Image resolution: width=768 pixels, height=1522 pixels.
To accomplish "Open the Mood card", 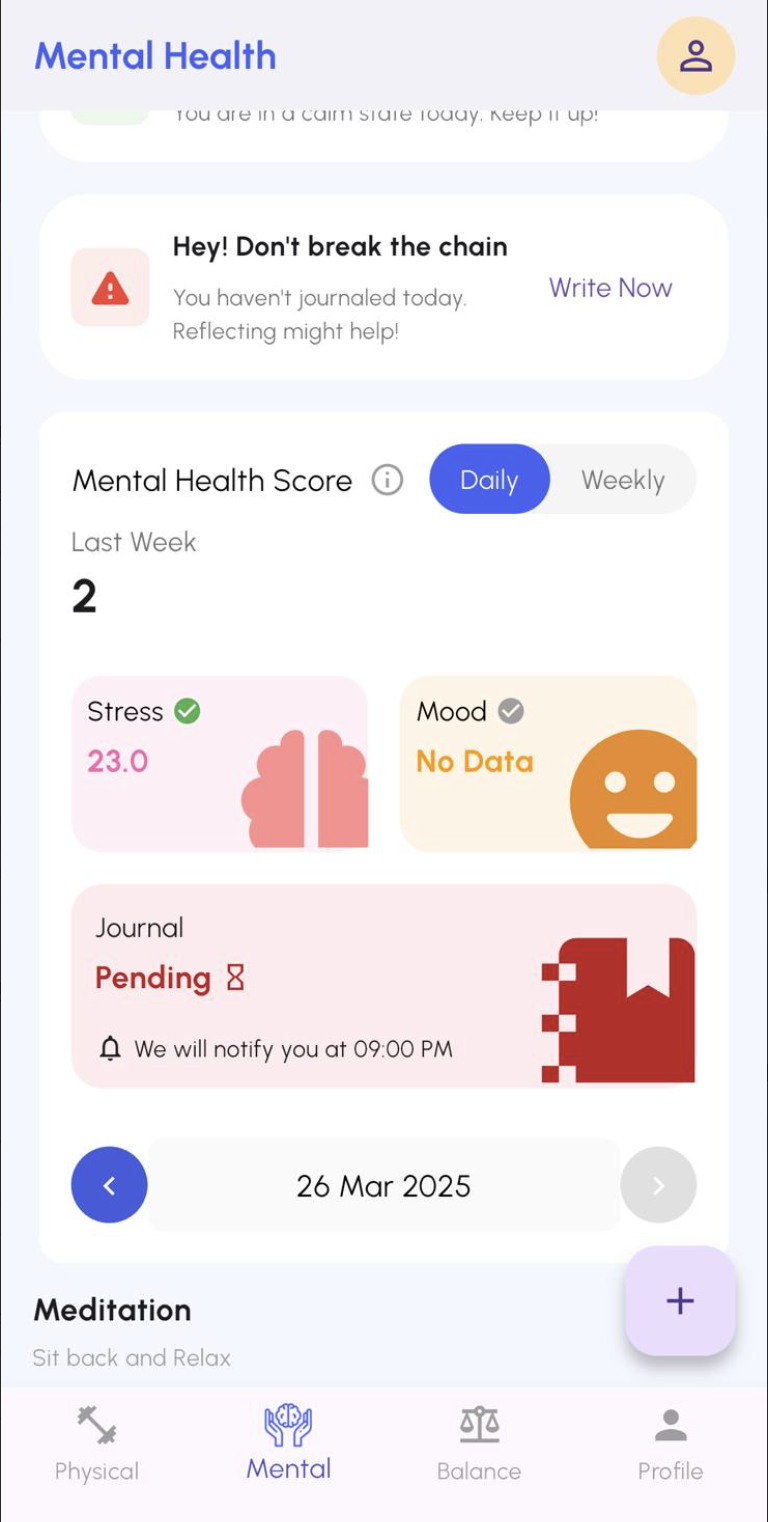I will (x=548, y=763).
